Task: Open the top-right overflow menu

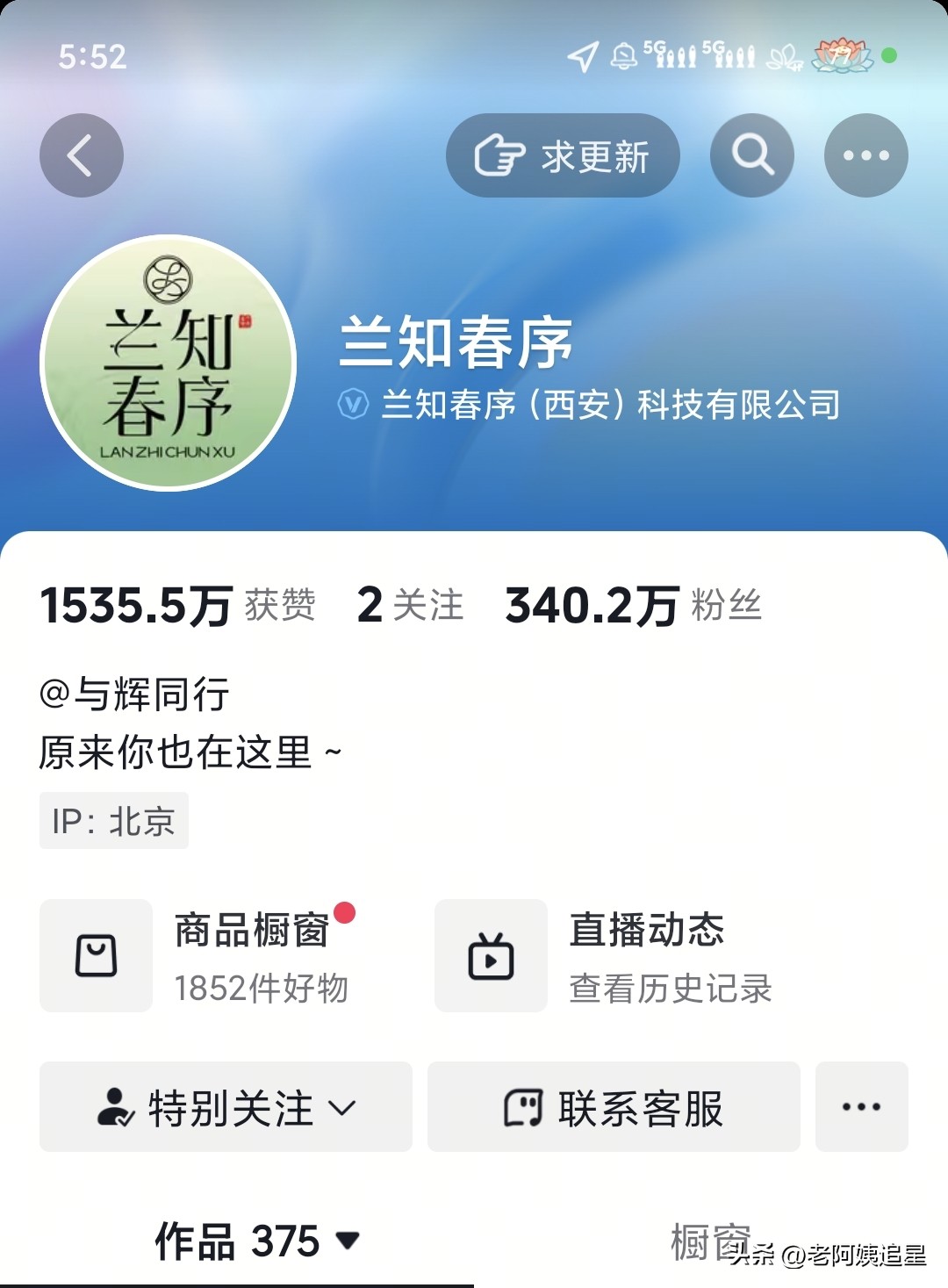Action: tap(865, 155)
